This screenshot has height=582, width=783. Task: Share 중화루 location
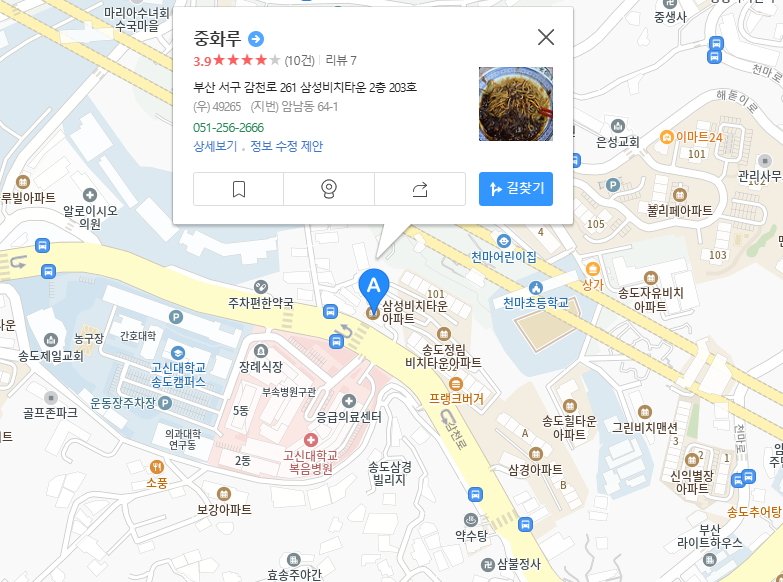pyautogui.click(x=420, y=188)
